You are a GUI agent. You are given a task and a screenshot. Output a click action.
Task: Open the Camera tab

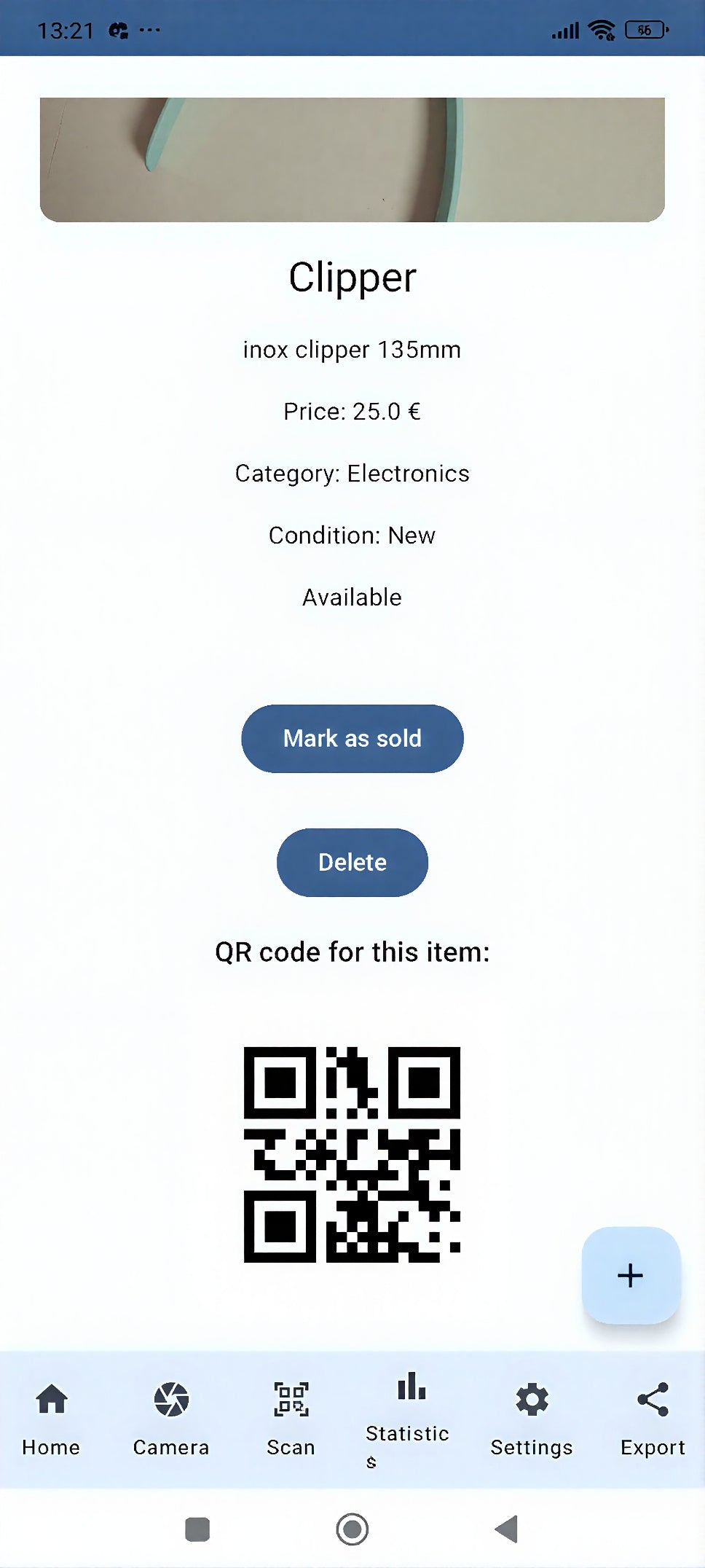pos(171,1417)
